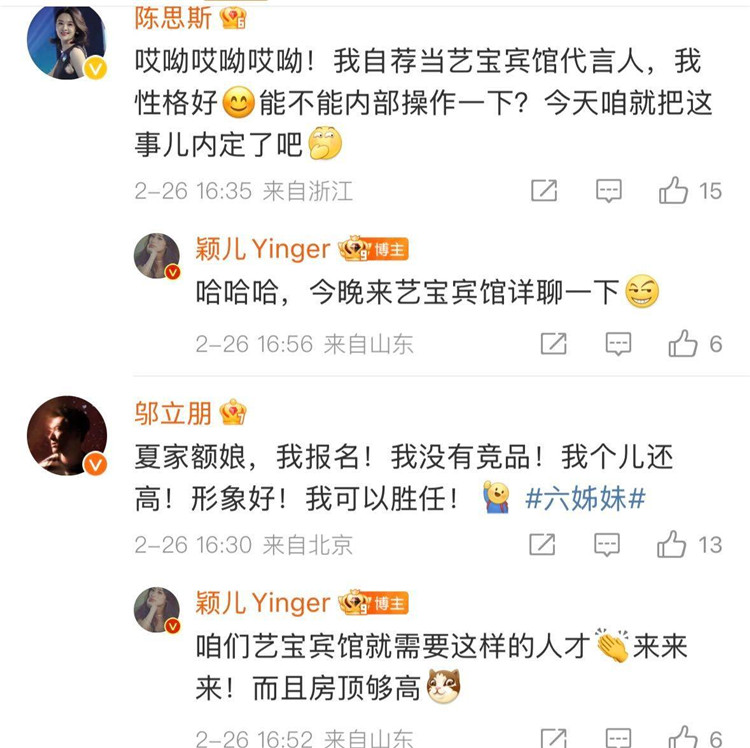750x748 pixels.
Task: View 陈思斯's username profile link
Action: [x=172, y=16]
